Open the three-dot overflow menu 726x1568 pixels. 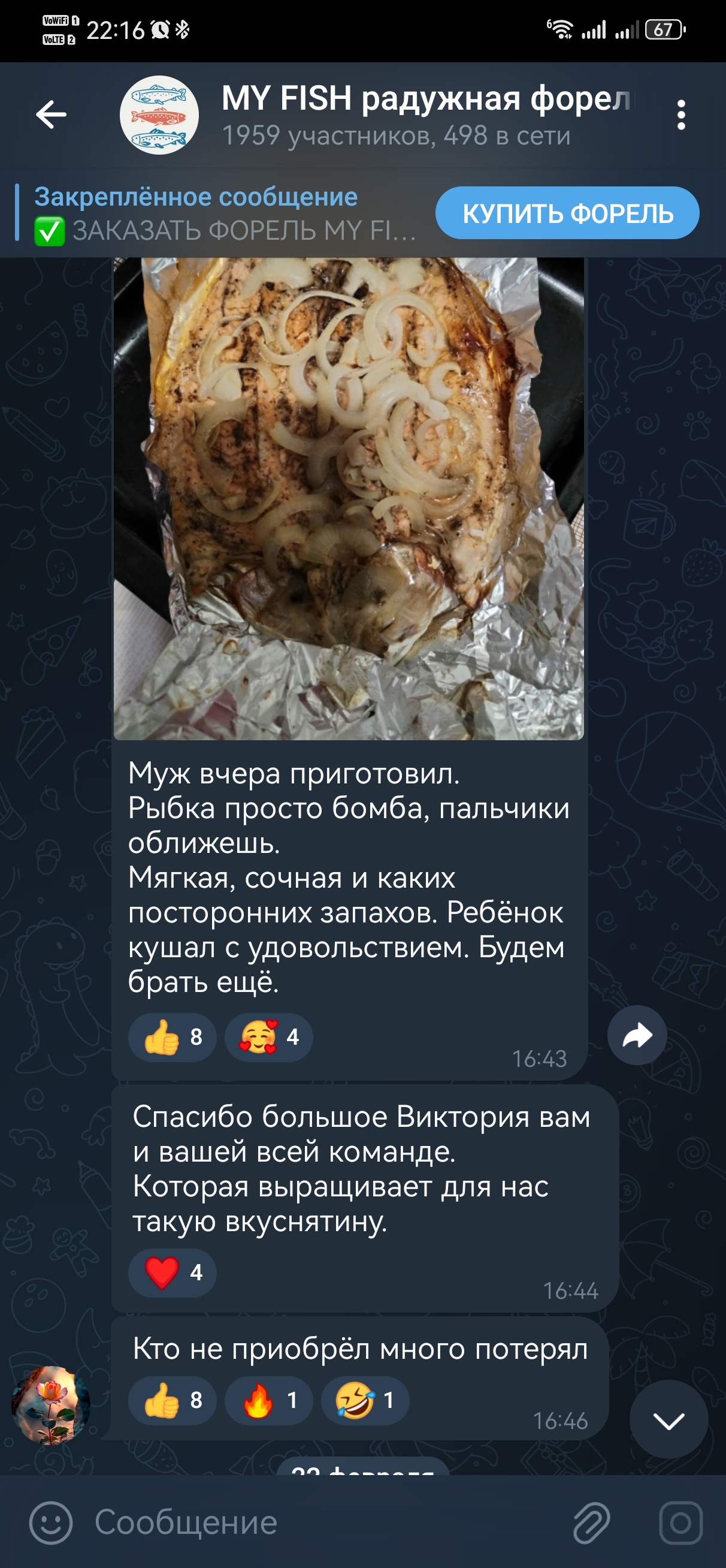681,115
